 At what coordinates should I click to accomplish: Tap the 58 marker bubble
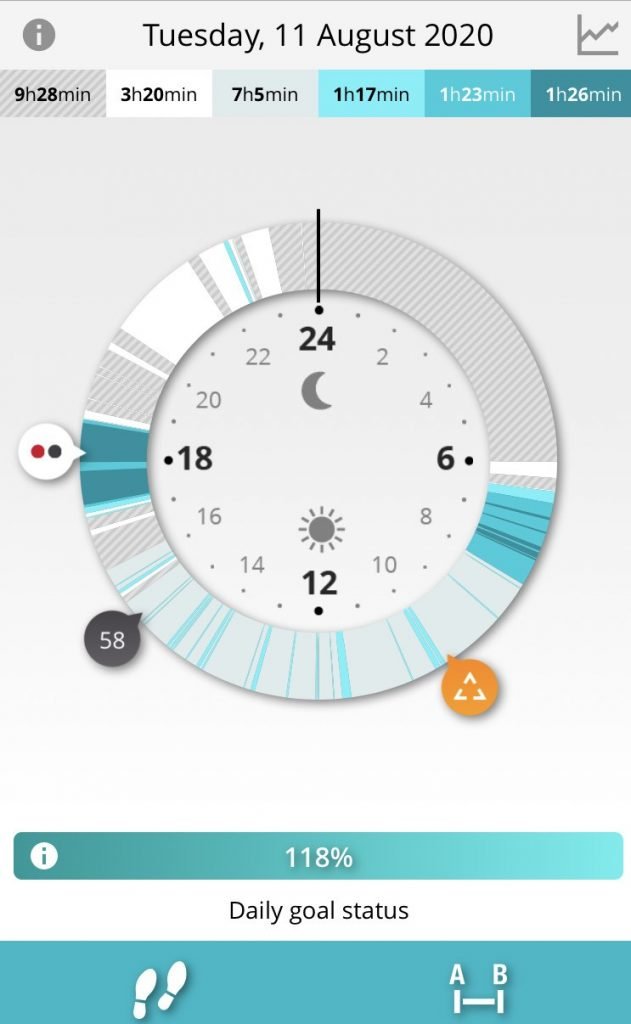(112, 639)
